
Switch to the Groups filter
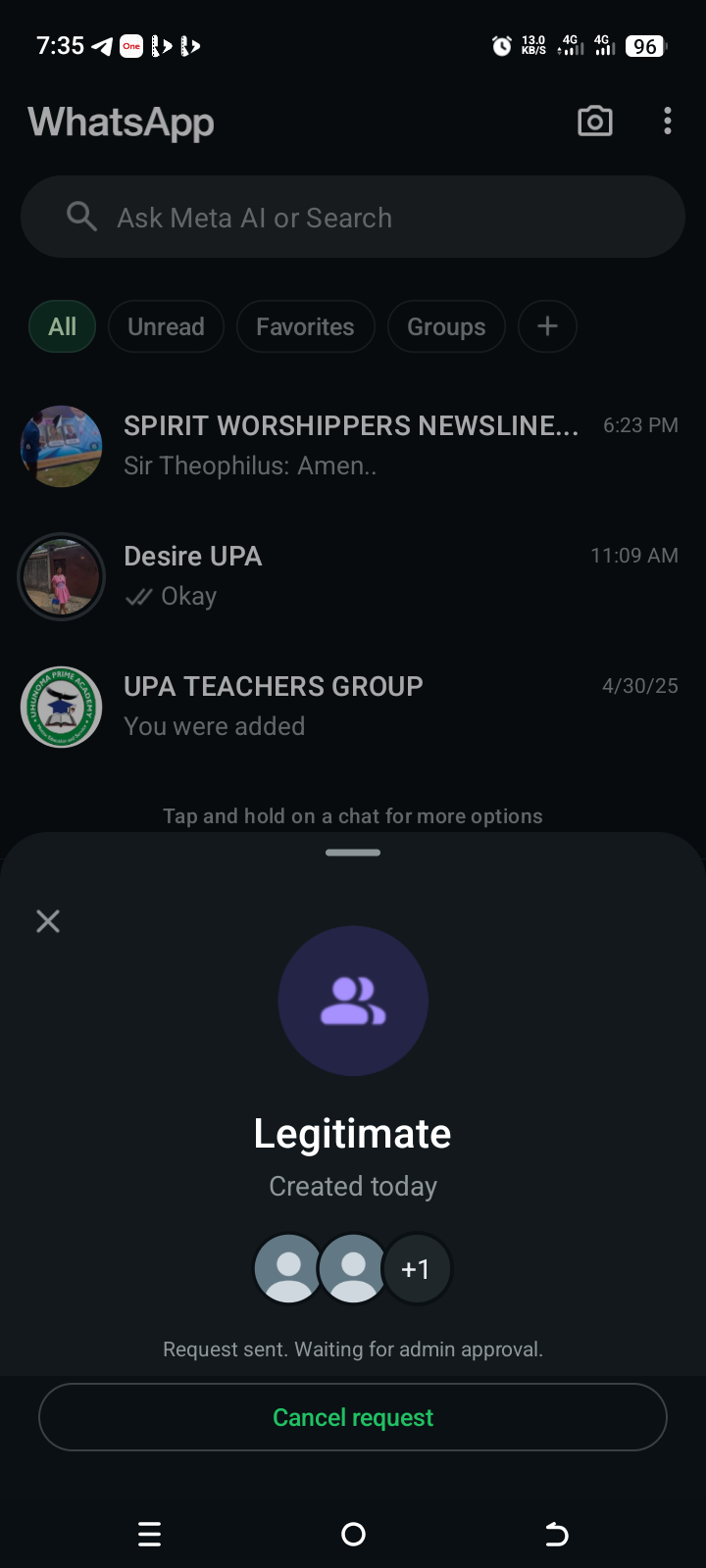coord(446,326)
